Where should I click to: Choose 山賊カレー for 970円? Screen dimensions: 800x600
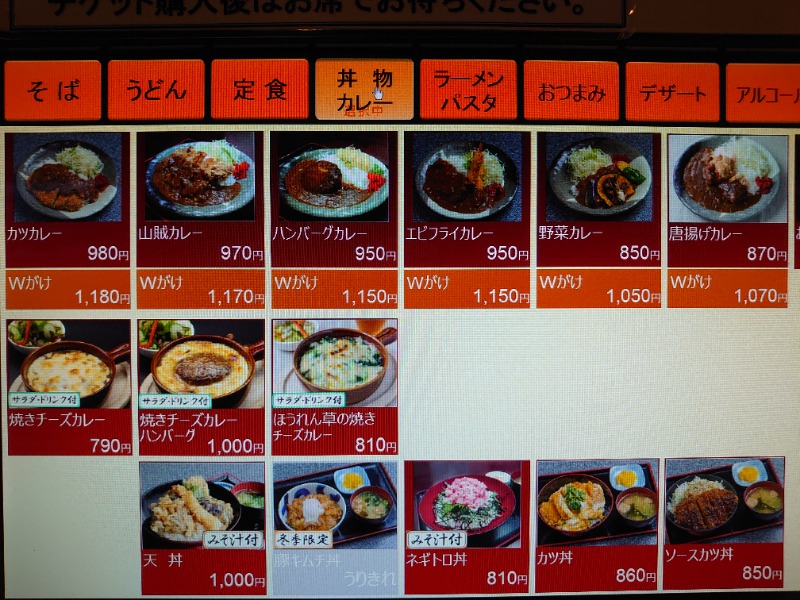[x=200, y=198]
